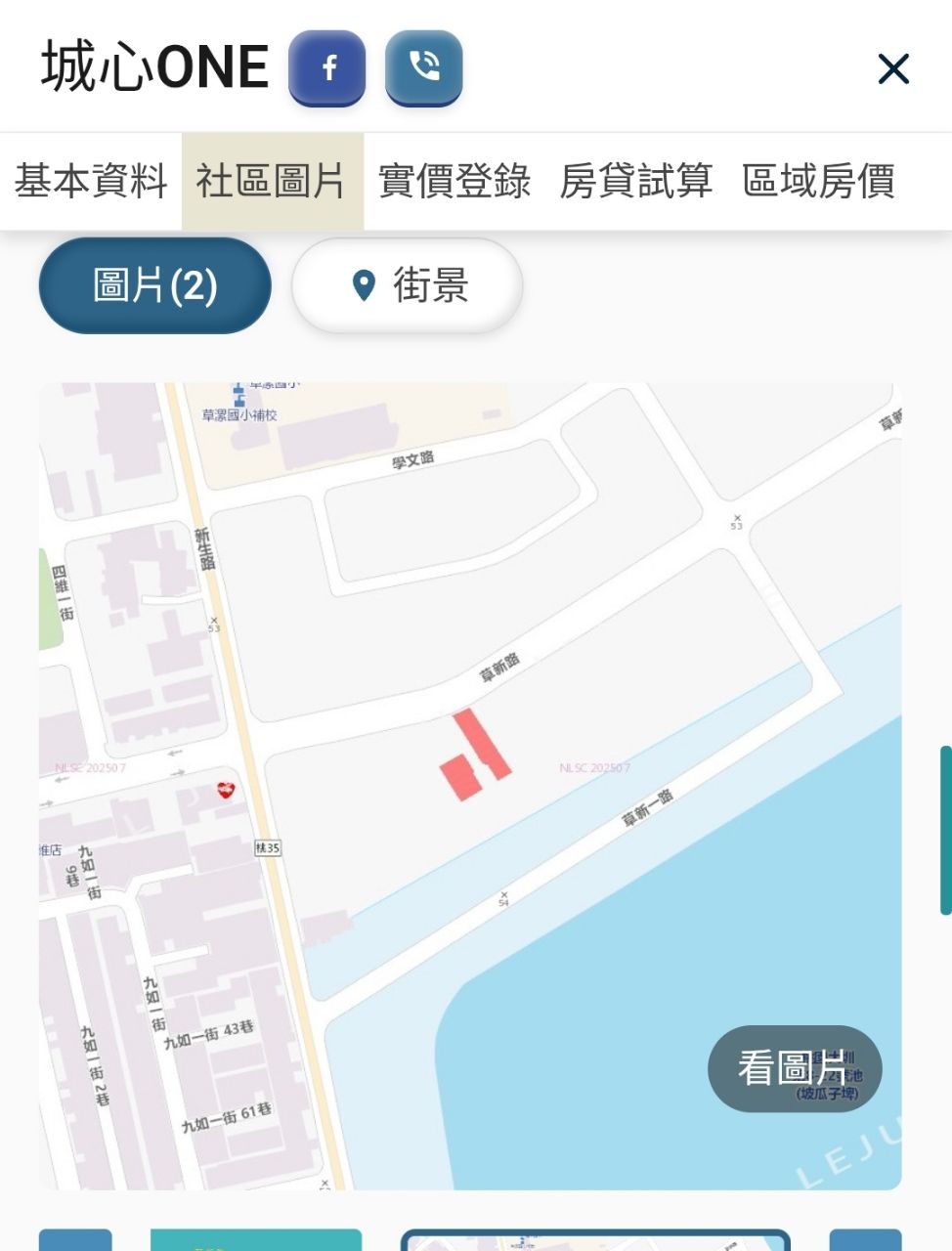Switch to 街景 street view
952x1251 pixels.
coord(408,285)
